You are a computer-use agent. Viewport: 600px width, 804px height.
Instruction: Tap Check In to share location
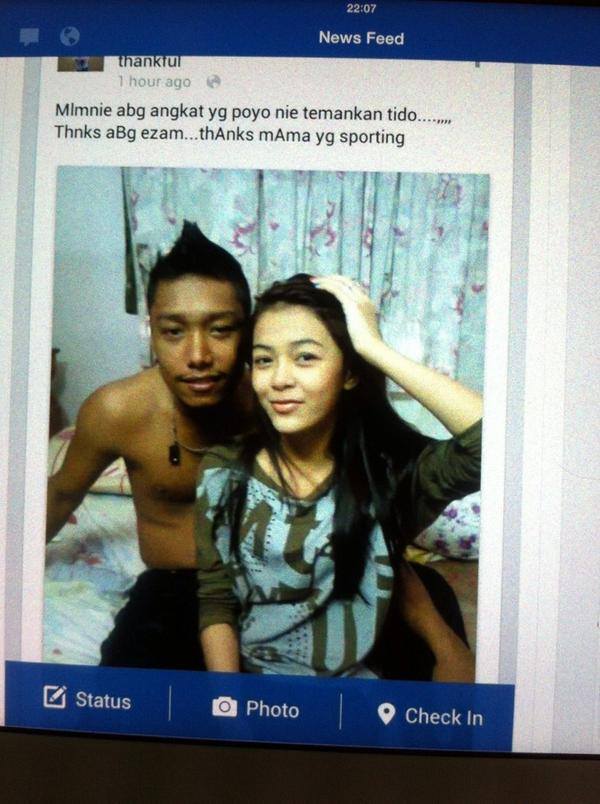(429, 715)
